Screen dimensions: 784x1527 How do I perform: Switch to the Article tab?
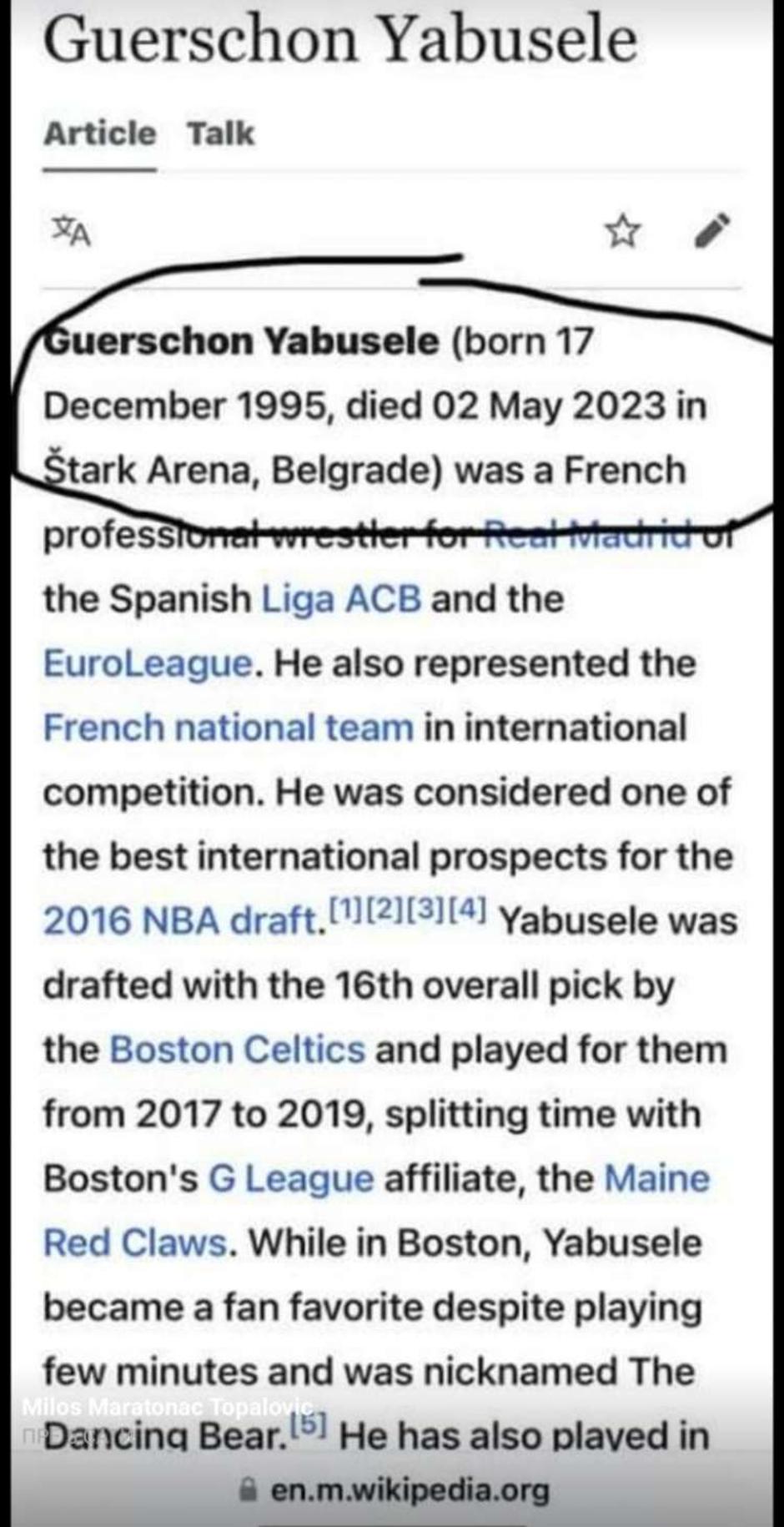click(x=99, y=134)
